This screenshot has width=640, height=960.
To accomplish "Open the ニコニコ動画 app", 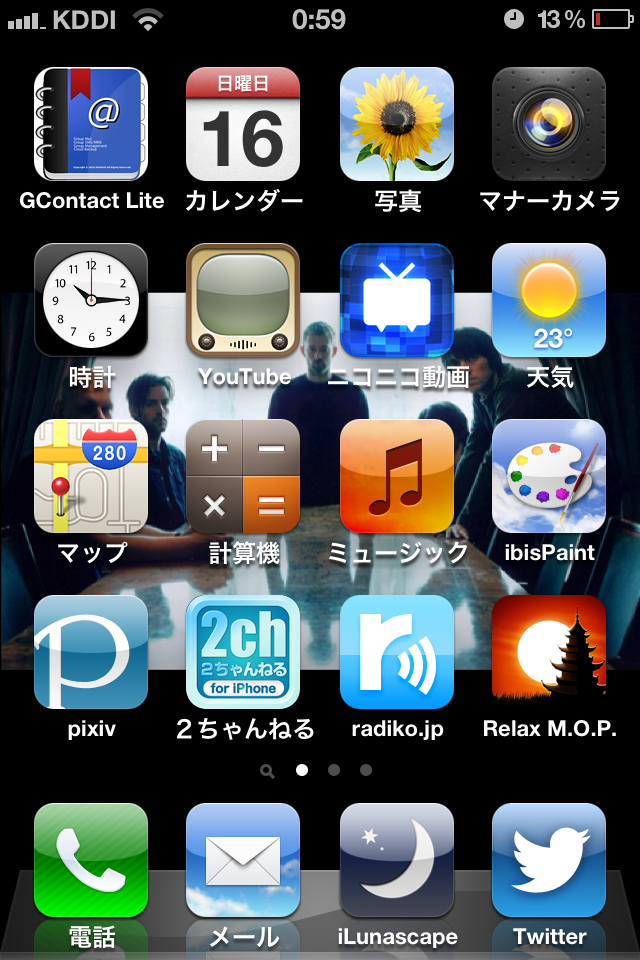I will pos(397,300).
